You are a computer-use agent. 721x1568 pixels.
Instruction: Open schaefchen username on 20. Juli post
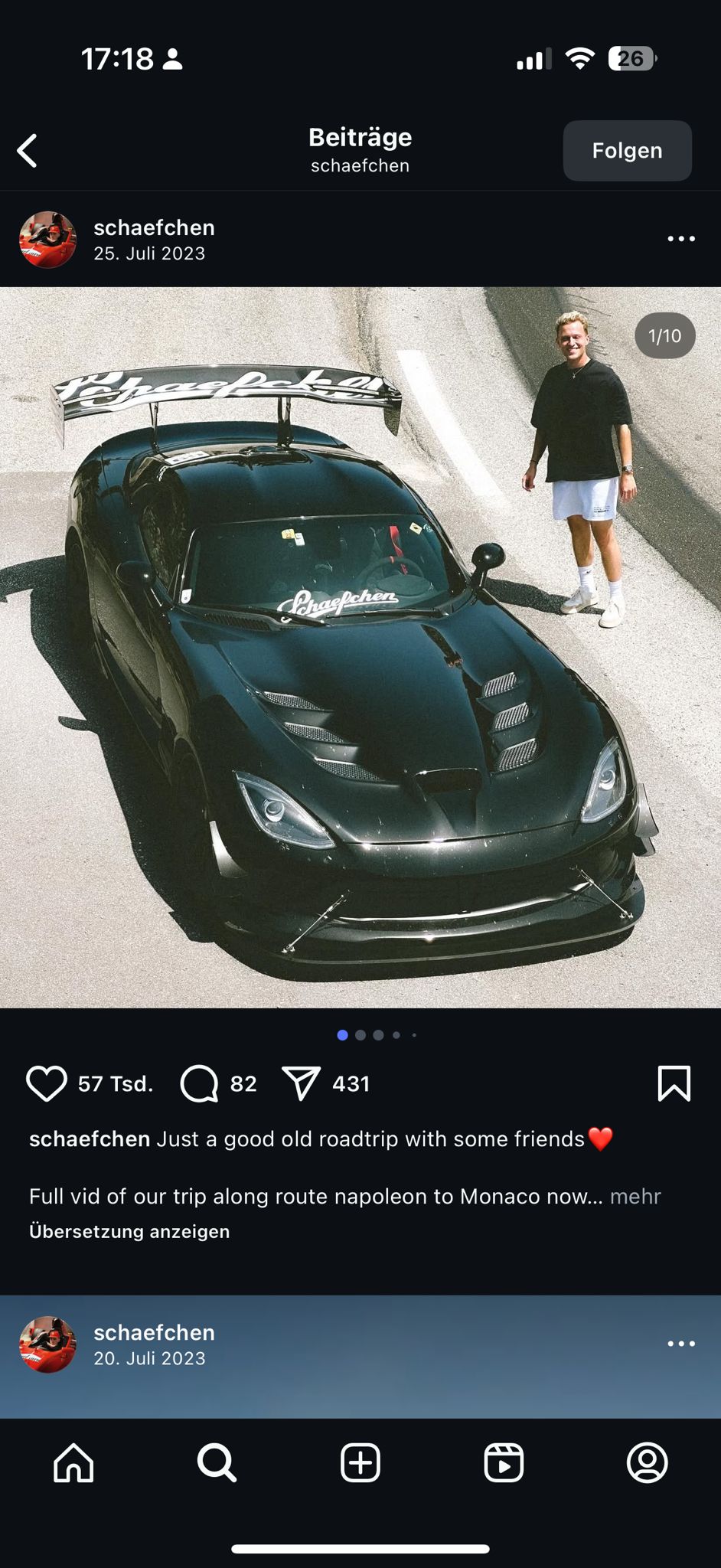tap(154, 1332)
